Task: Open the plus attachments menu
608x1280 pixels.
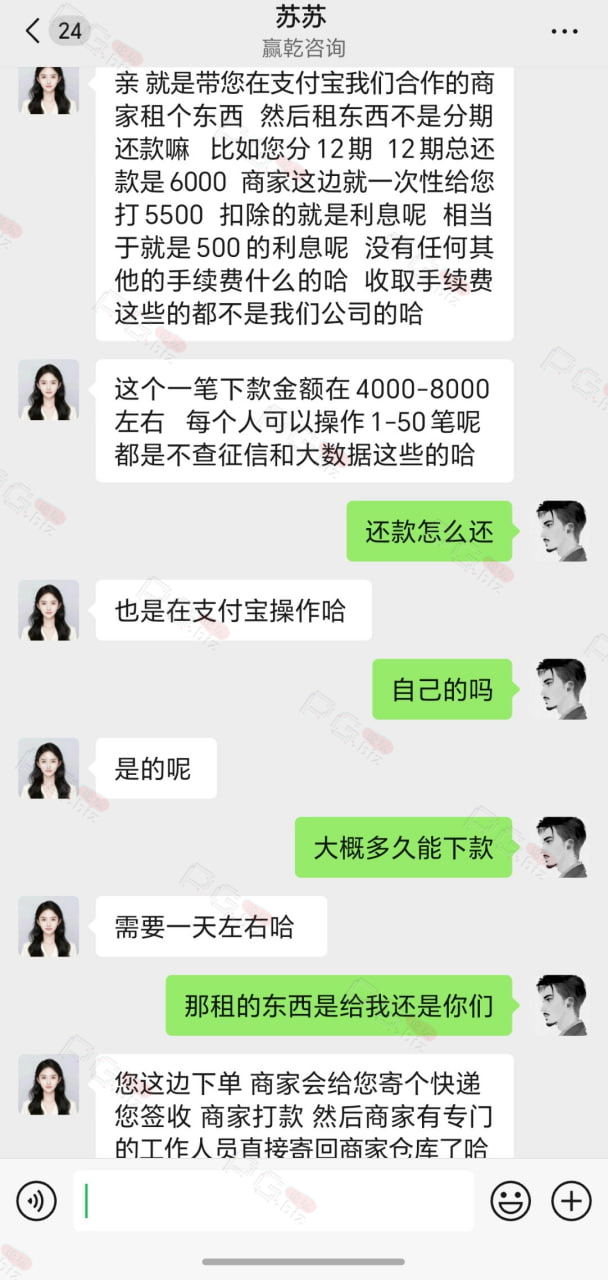Action: 572,1200
